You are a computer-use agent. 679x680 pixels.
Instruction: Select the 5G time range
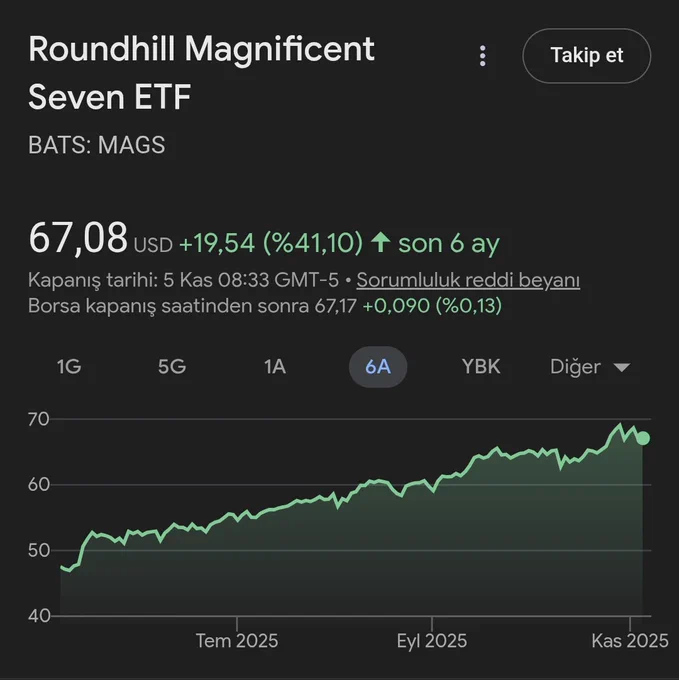pyautogui.click(x=172, y=367)
